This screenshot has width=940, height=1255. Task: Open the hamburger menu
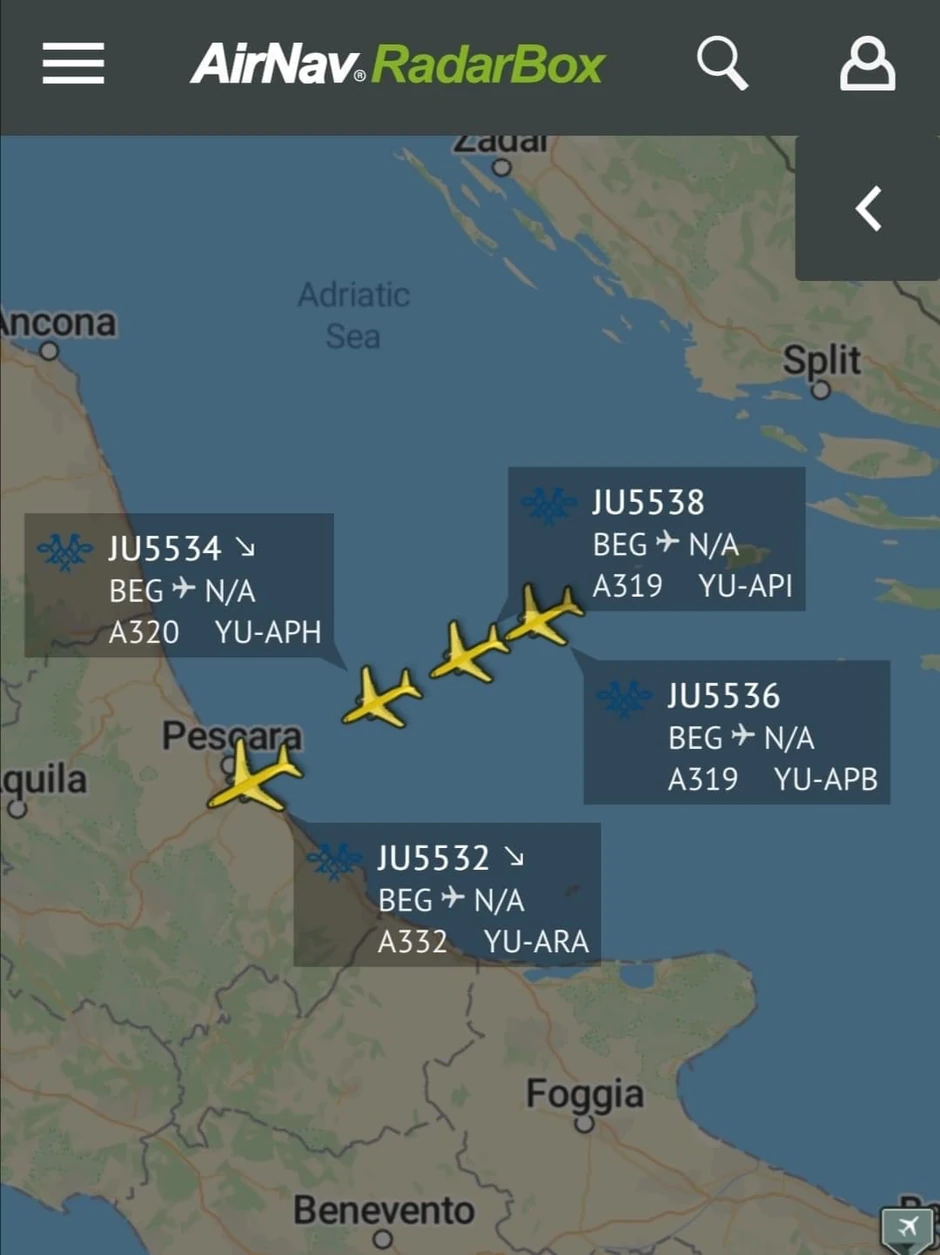[73, 64]
